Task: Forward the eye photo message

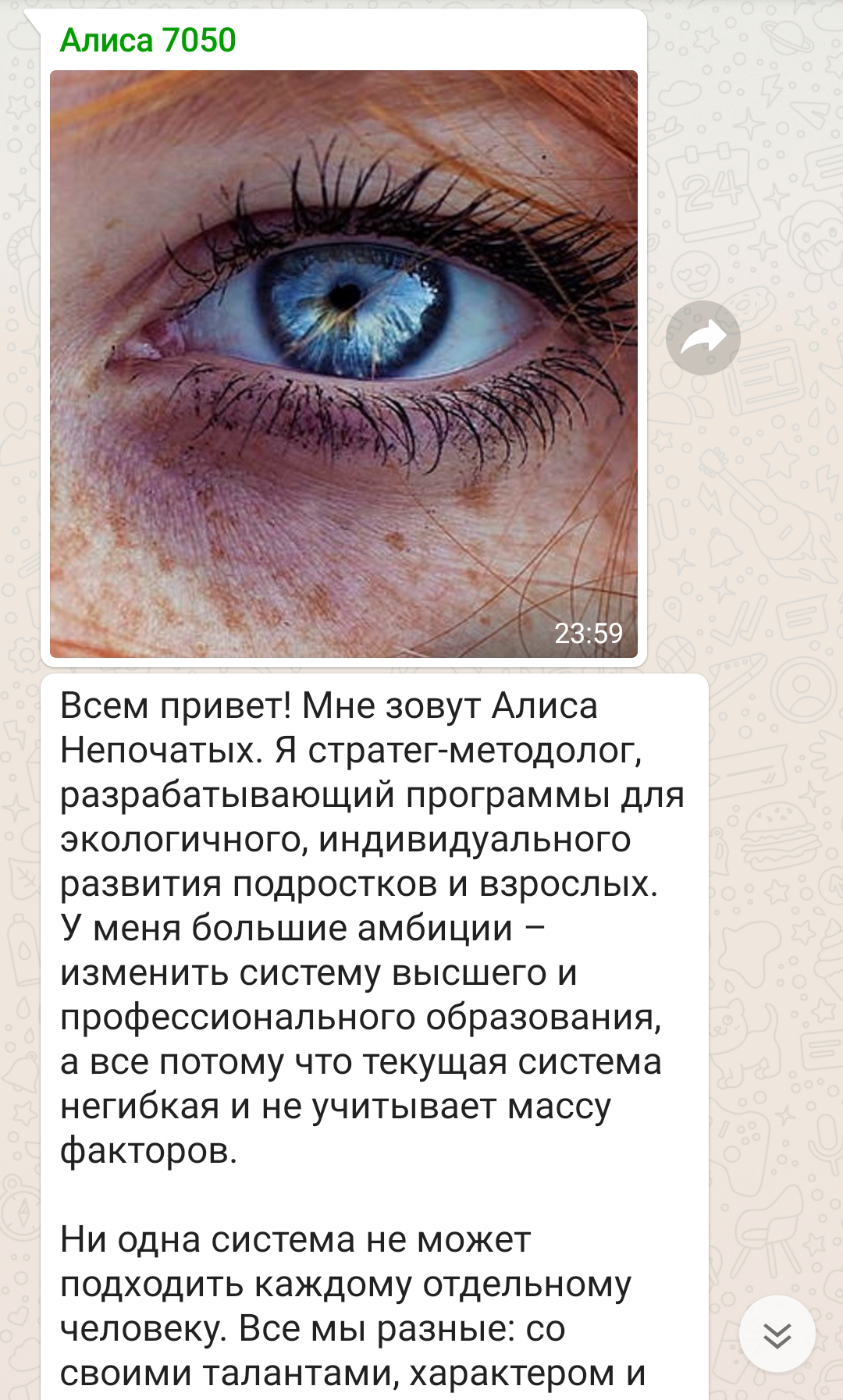Action: point(702,338)
